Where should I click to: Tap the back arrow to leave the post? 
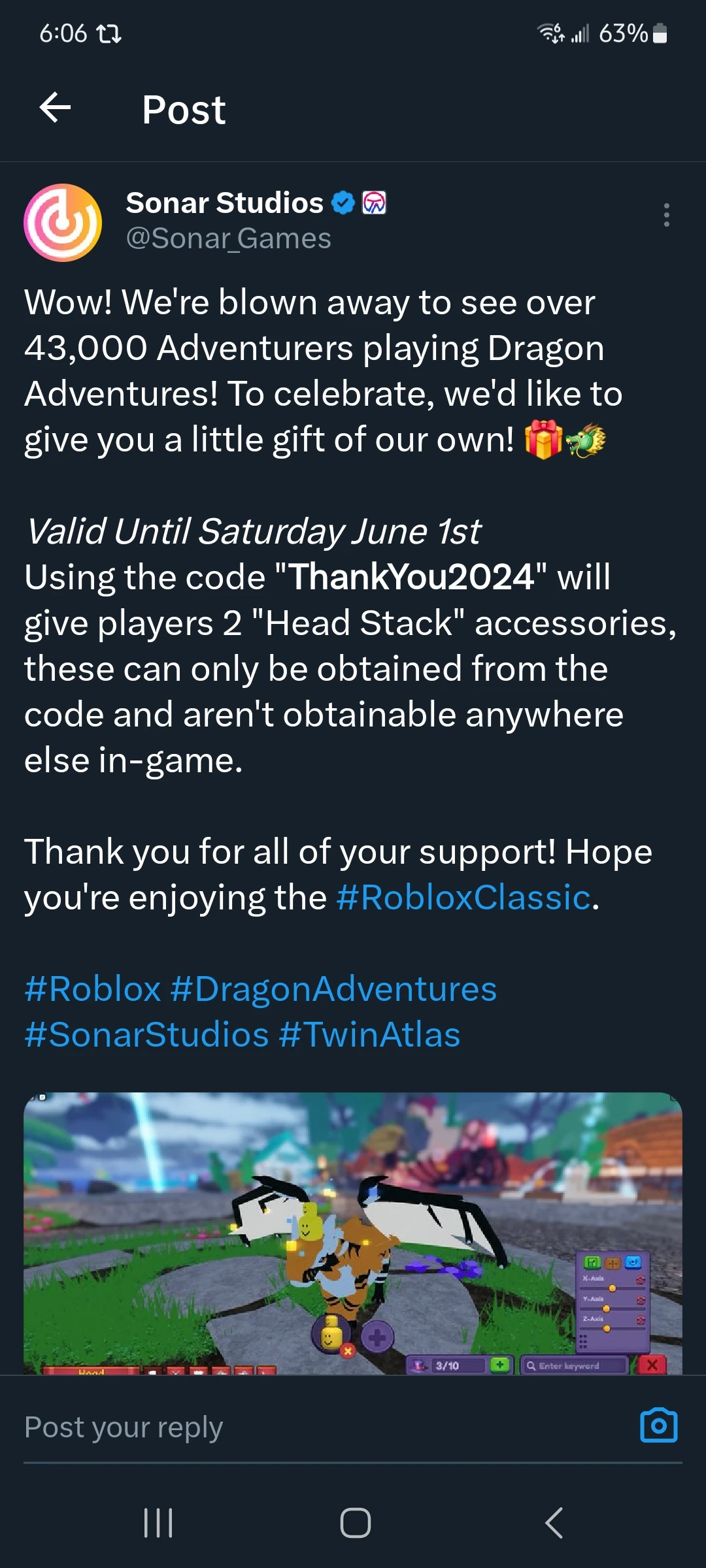pyautogui.click(x=56, y=108)
